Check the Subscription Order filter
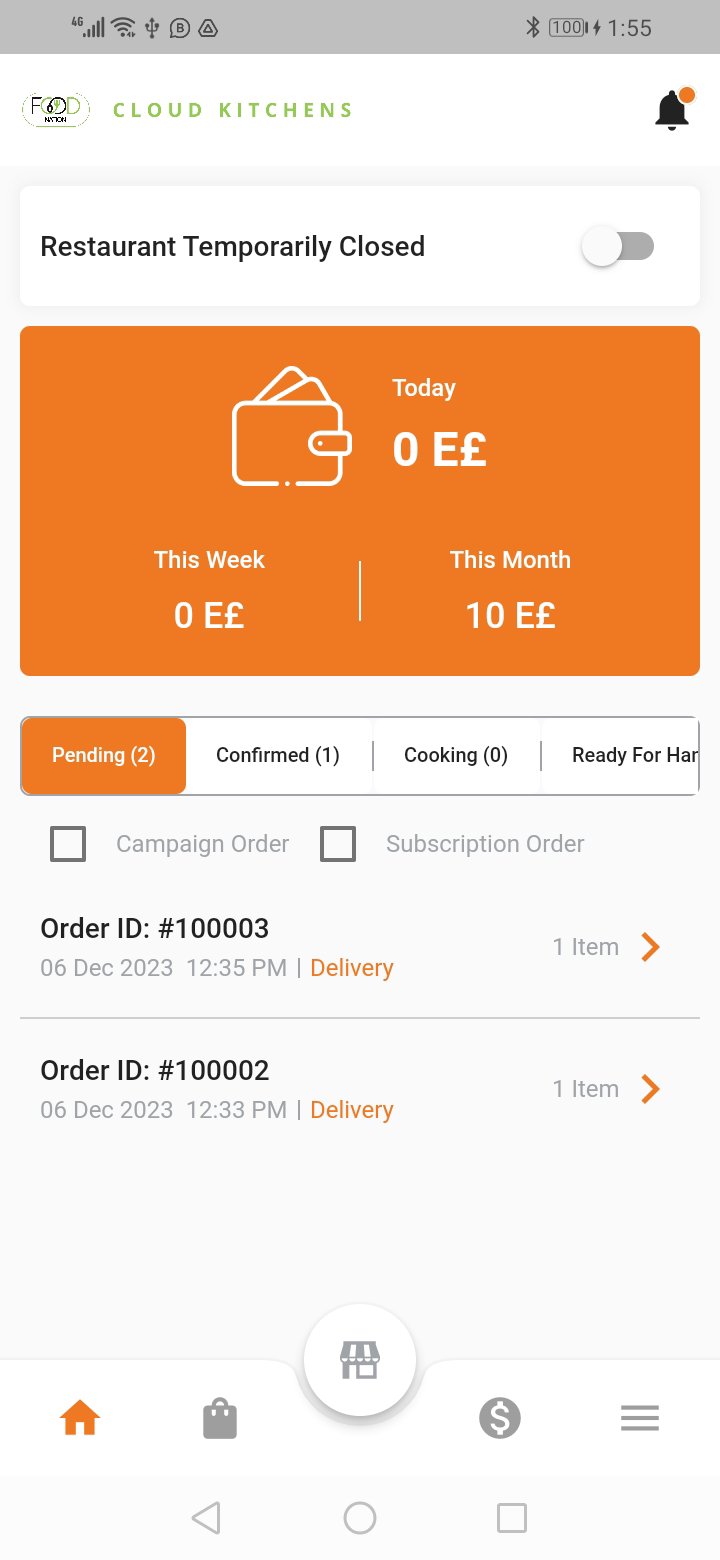The width and height of the screenshot is (720, 1560). (x=338, y=843)
